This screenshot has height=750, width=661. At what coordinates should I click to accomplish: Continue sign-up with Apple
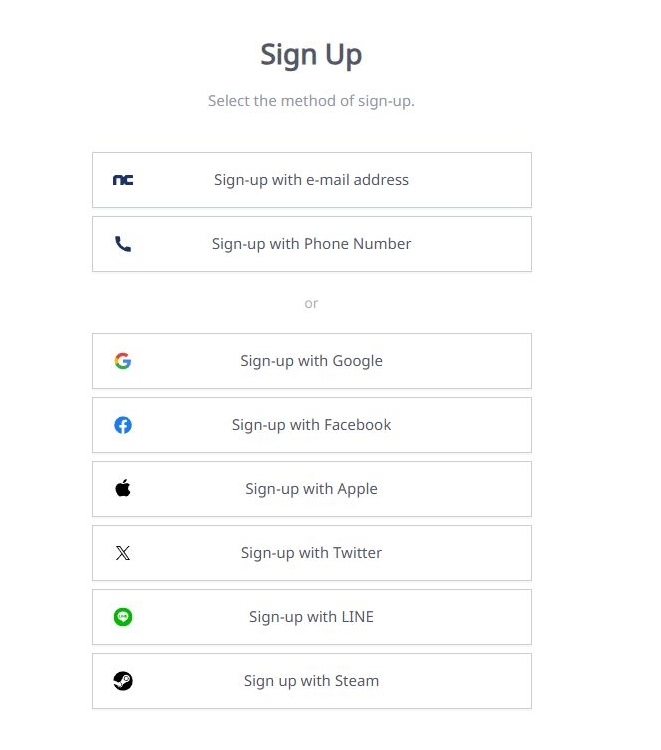click(311, 489)
